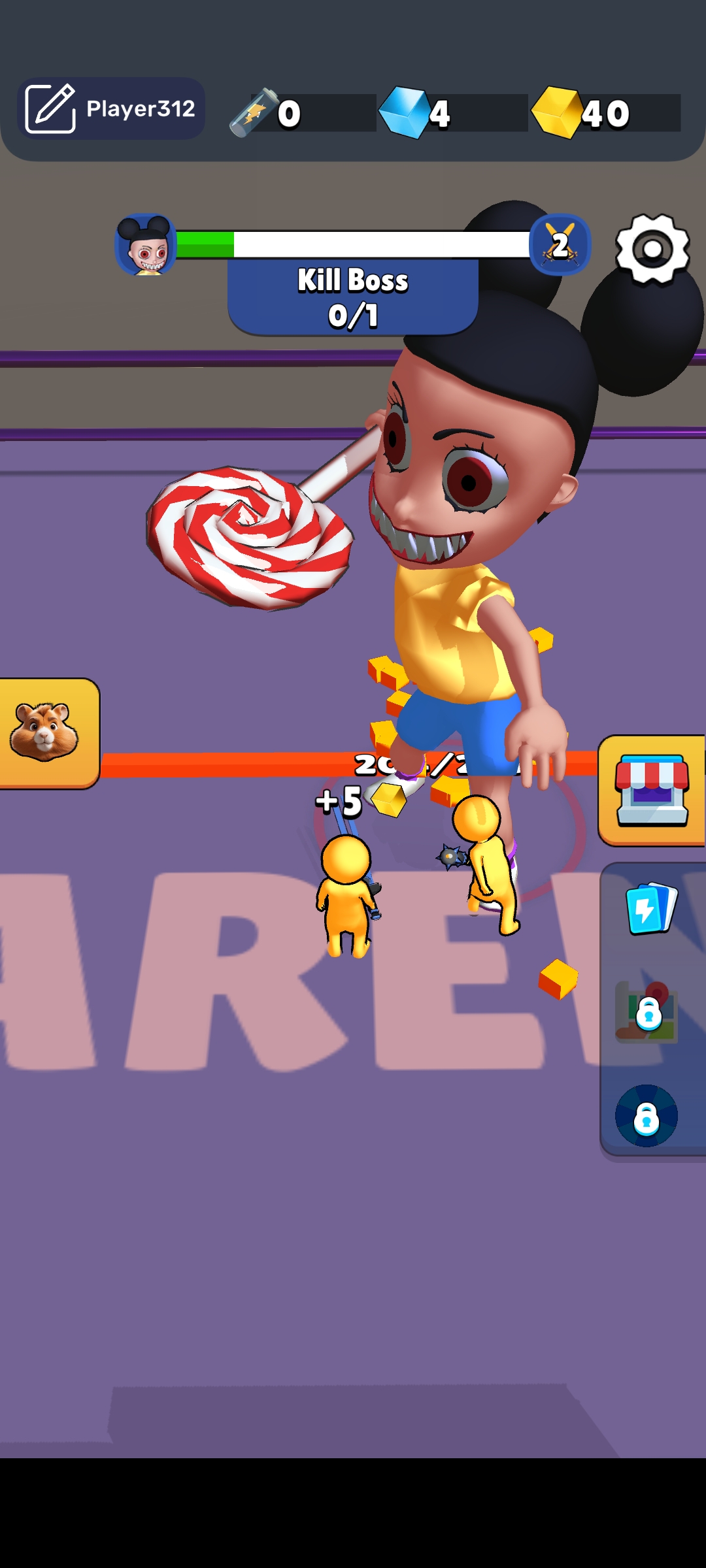Tap the locked map icon
Viewport: 706px width, 1568px height.
tap(647, 1012)
